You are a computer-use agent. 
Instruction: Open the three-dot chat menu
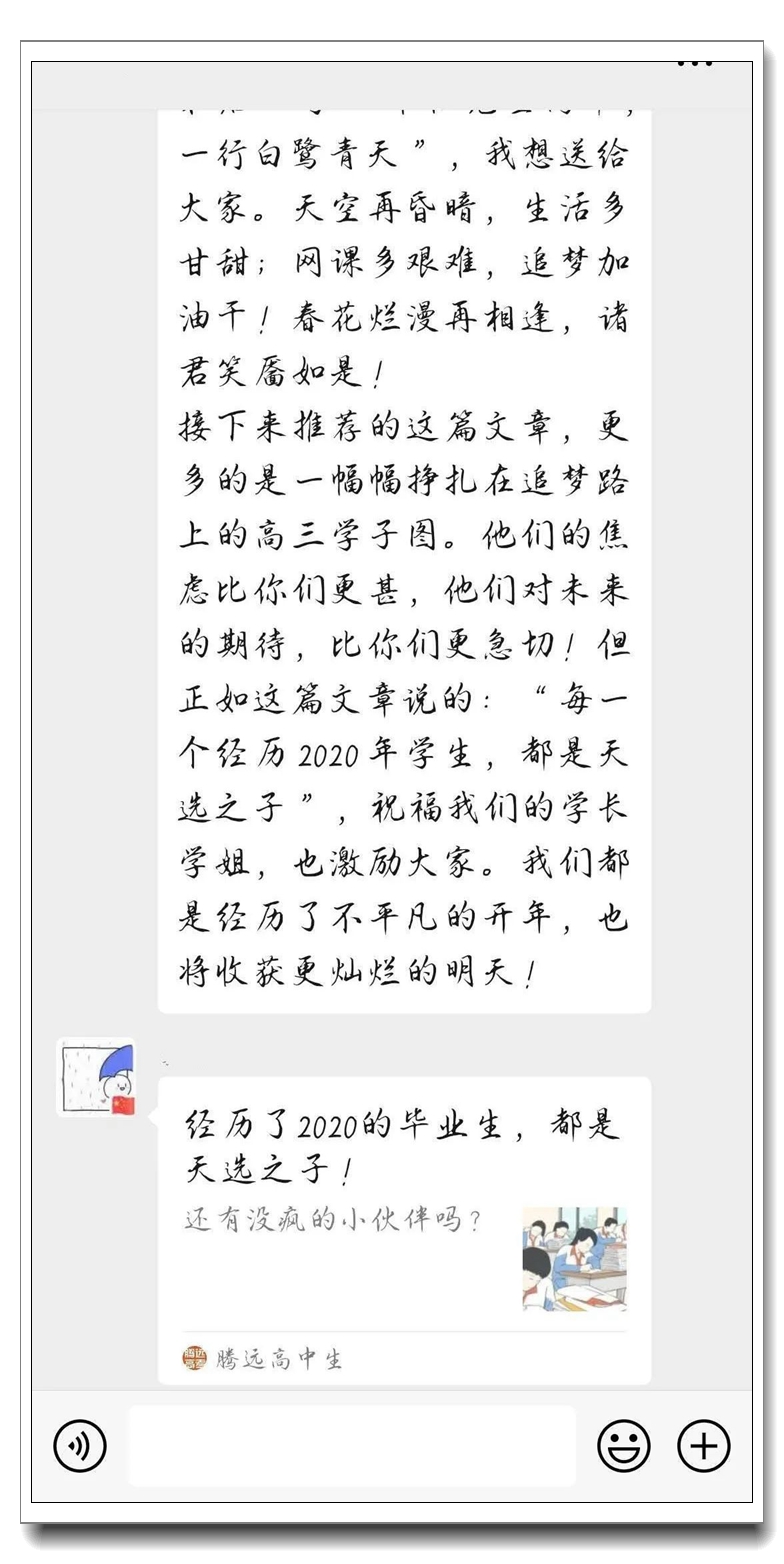[x=696, y=63]
